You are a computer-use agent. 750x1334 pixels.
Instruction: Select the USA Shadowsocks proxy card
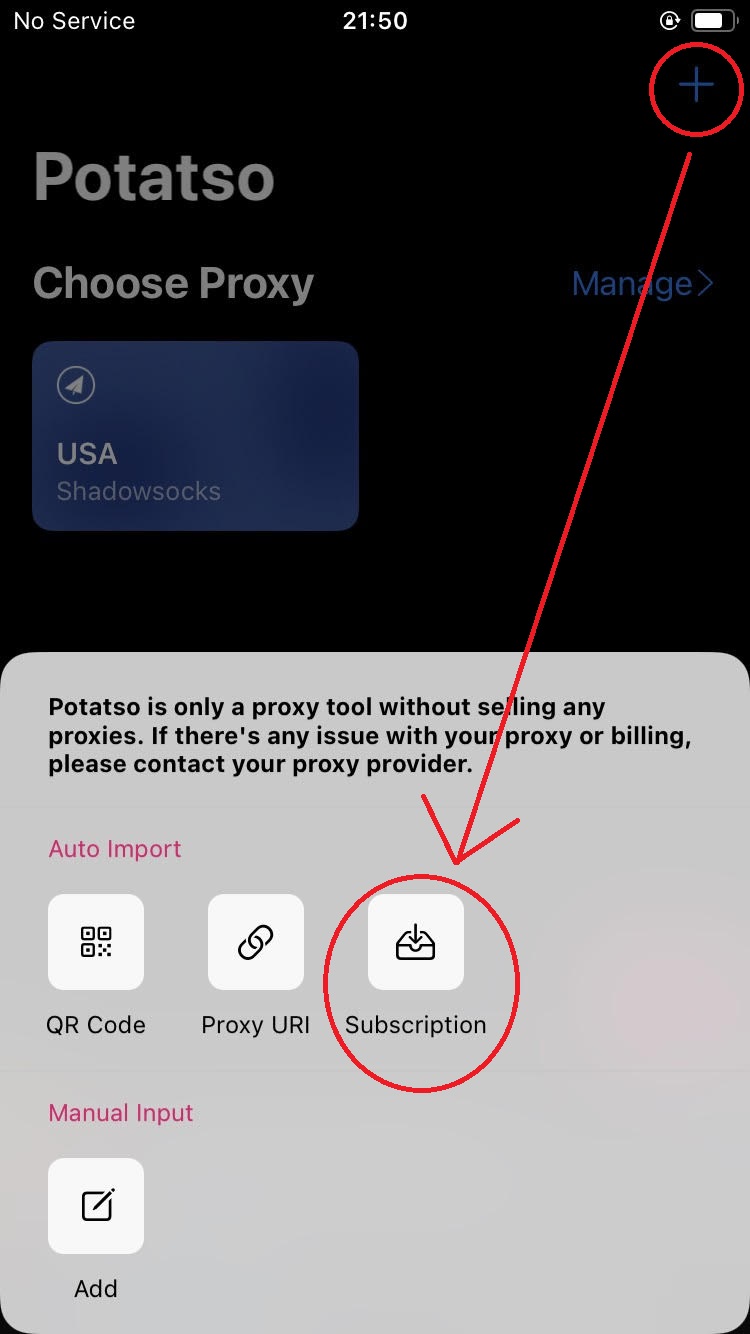[196, 436]
